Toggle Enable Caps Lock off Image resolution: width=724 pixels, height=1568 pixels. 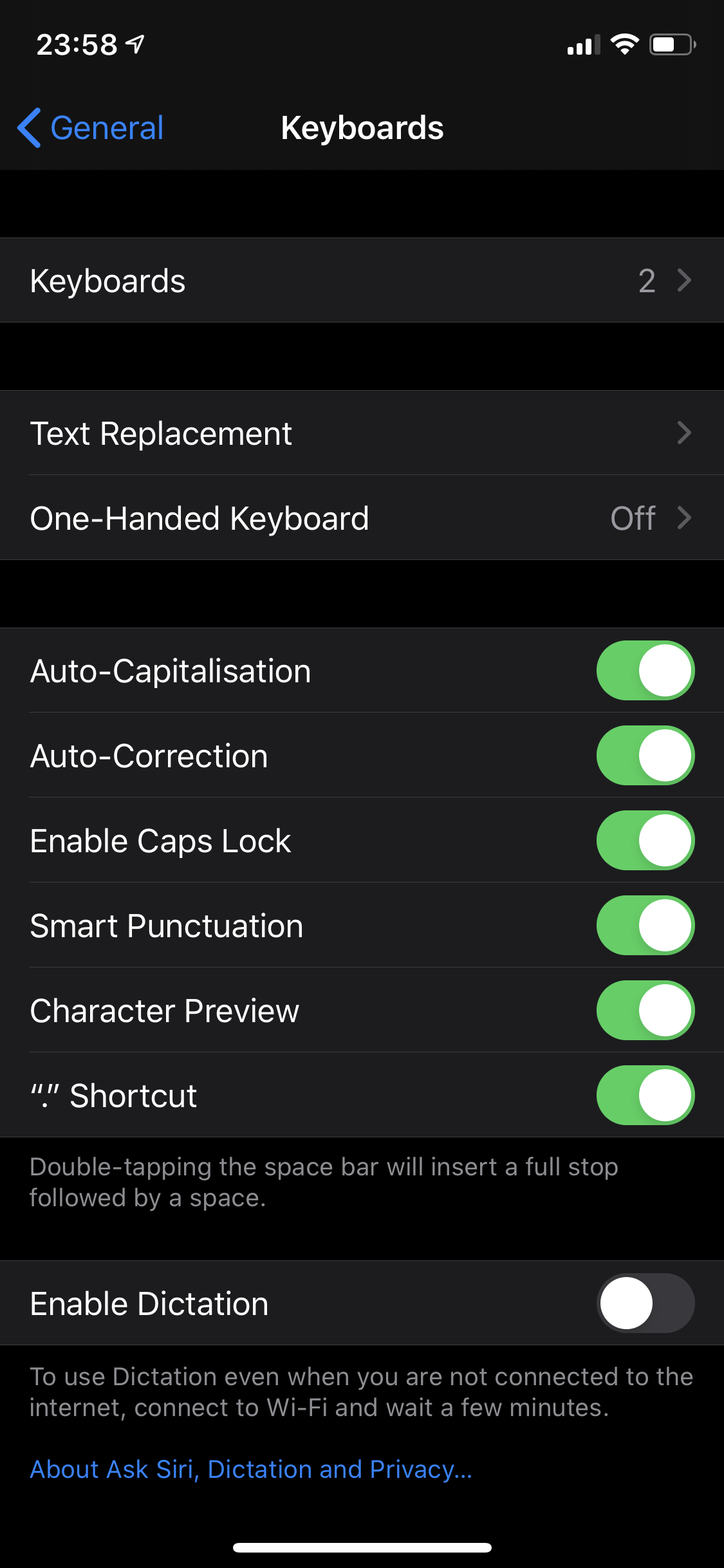point(645,840)
